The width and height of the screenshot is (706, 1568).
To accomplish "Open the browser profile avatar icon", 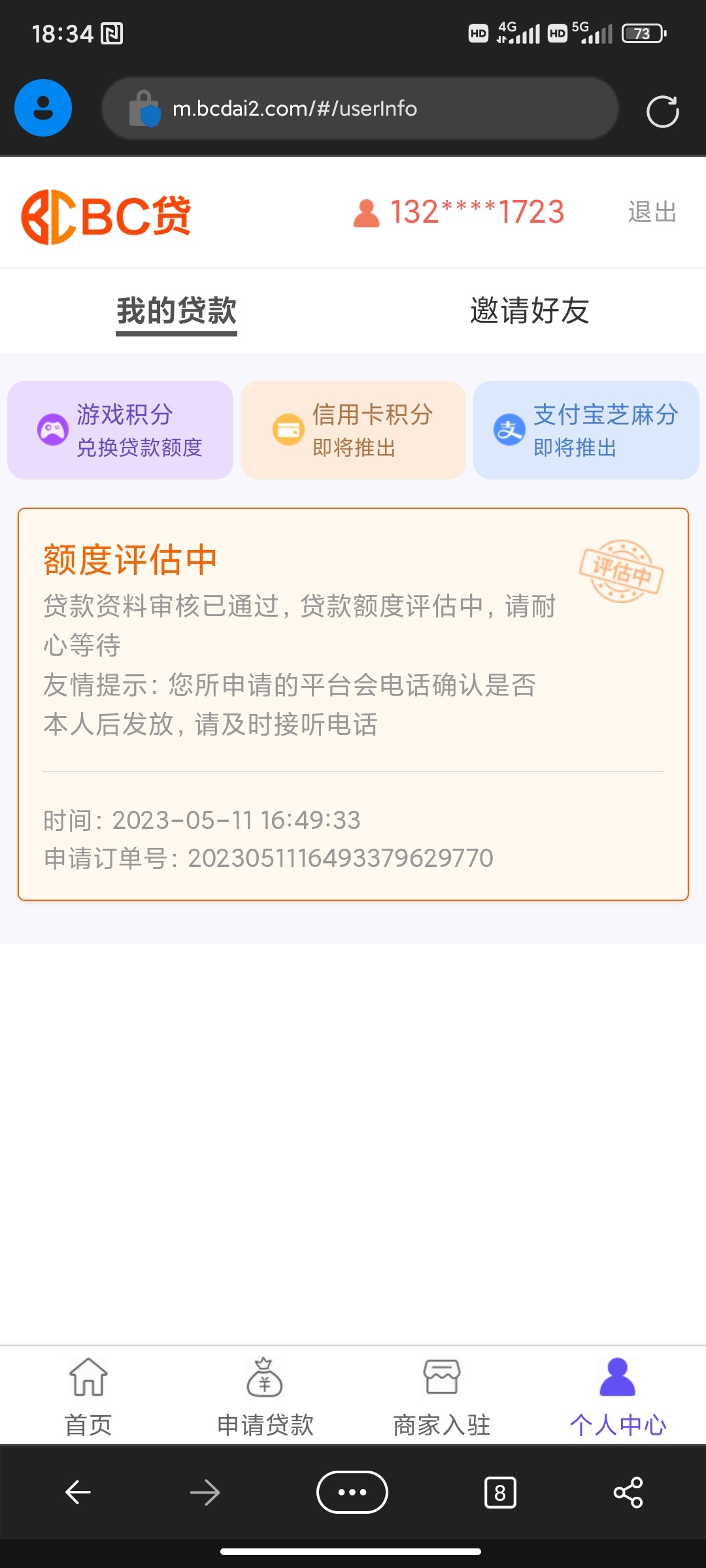I will 43,108.
